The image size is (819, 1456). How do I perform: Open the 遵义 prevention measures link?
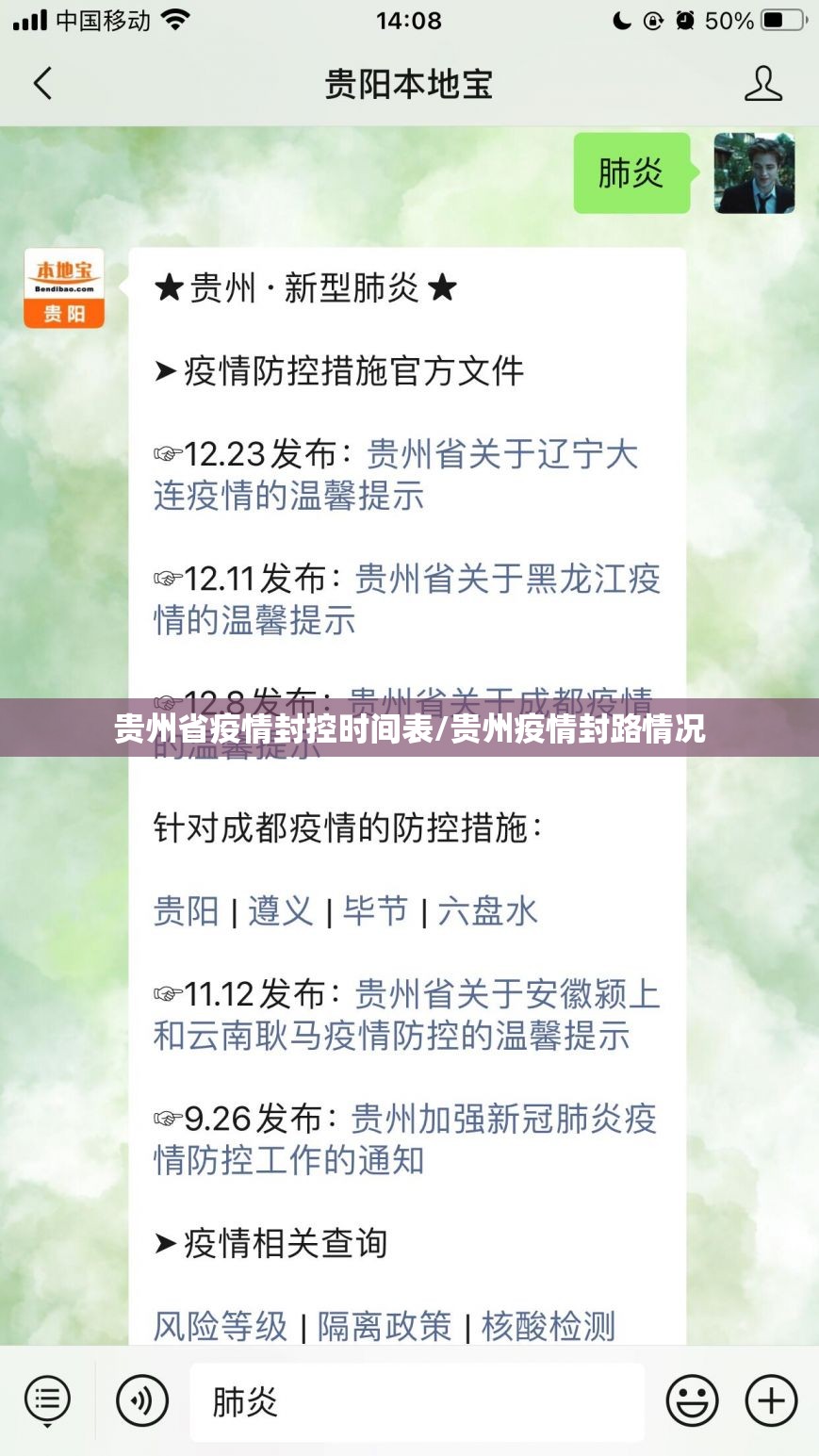click(x=280, y=911)
